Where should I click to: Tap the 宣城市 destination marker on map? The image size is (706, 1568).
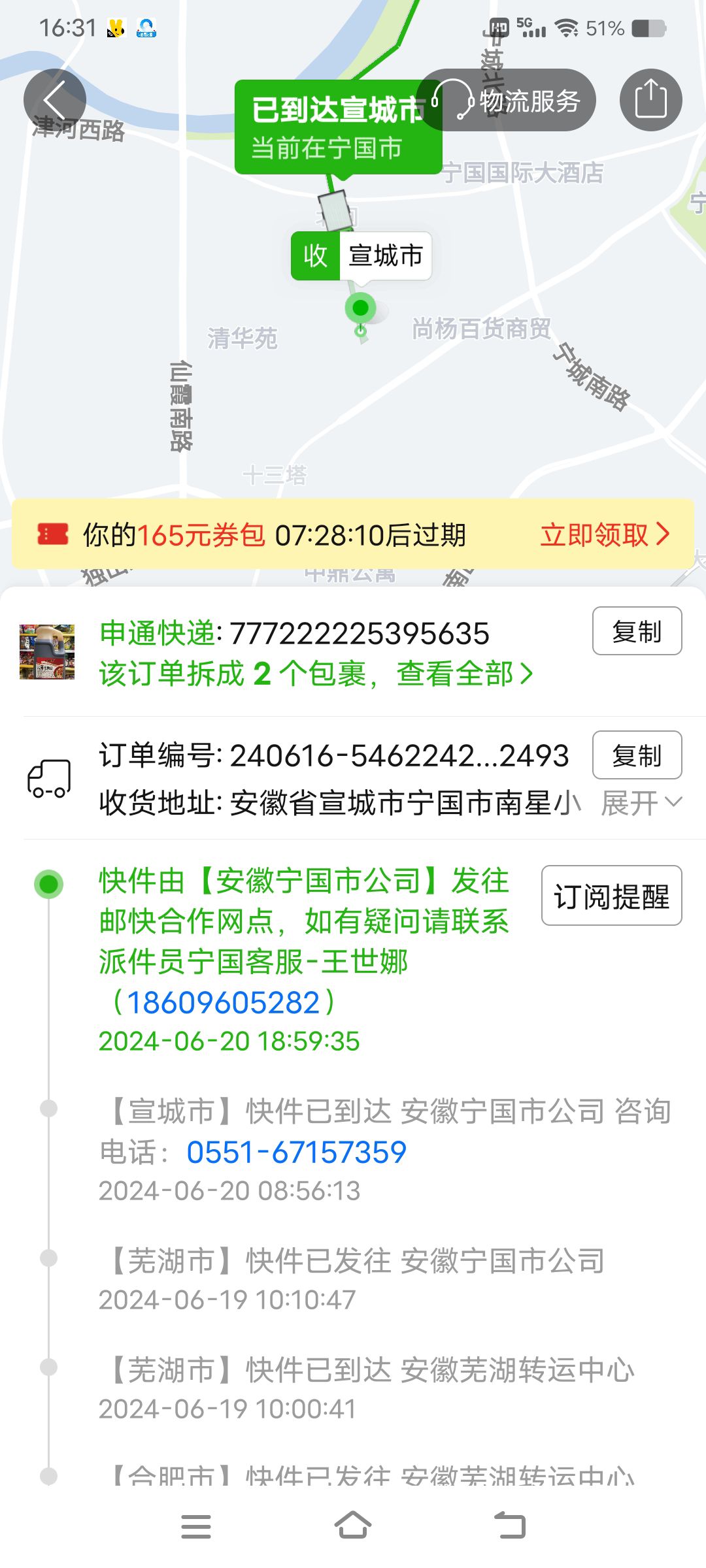coord(361,256)
